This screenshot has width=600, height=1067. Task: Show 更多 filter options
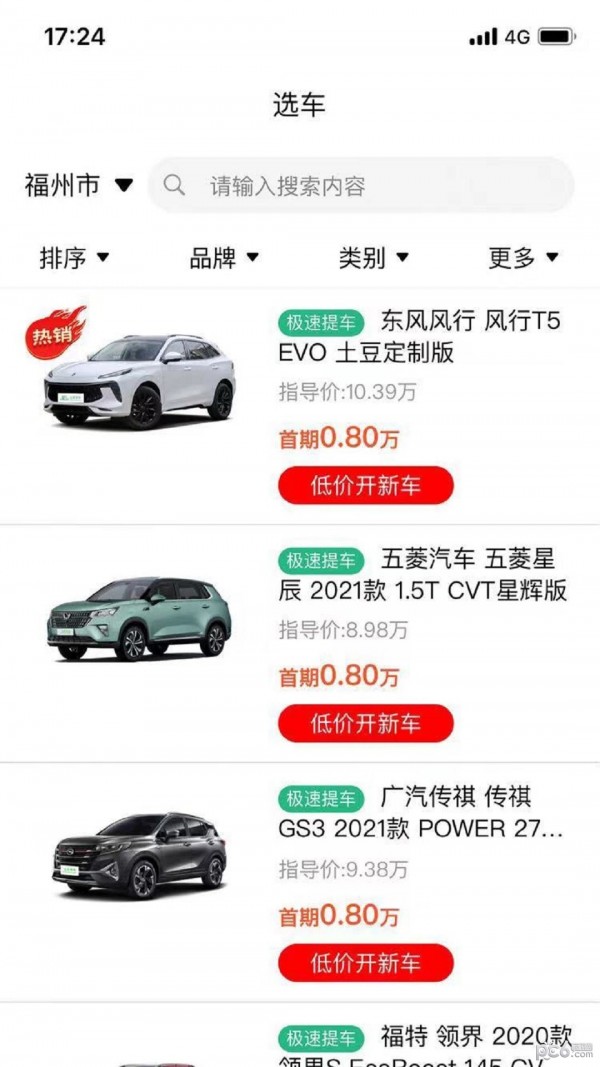(522, 258)
